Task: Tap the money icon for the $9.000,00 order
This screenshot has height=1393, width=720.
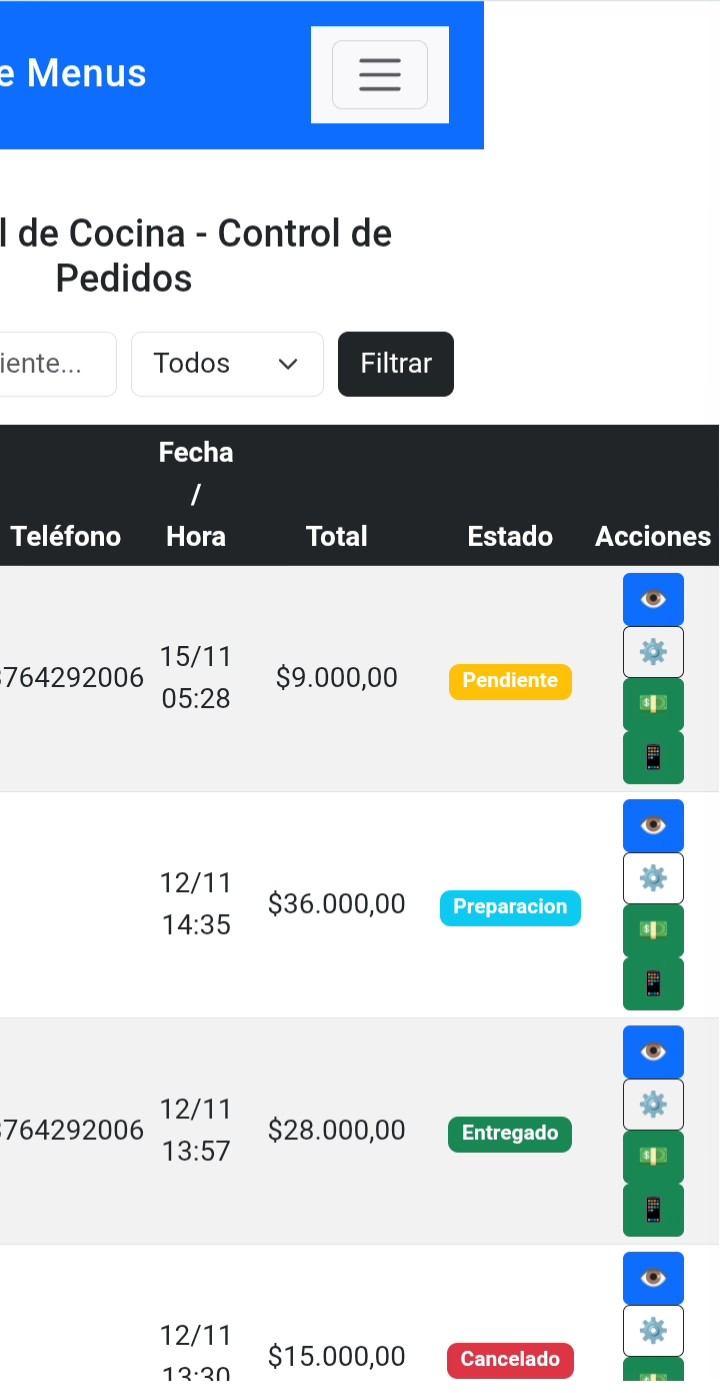Action: click(653, 704)
